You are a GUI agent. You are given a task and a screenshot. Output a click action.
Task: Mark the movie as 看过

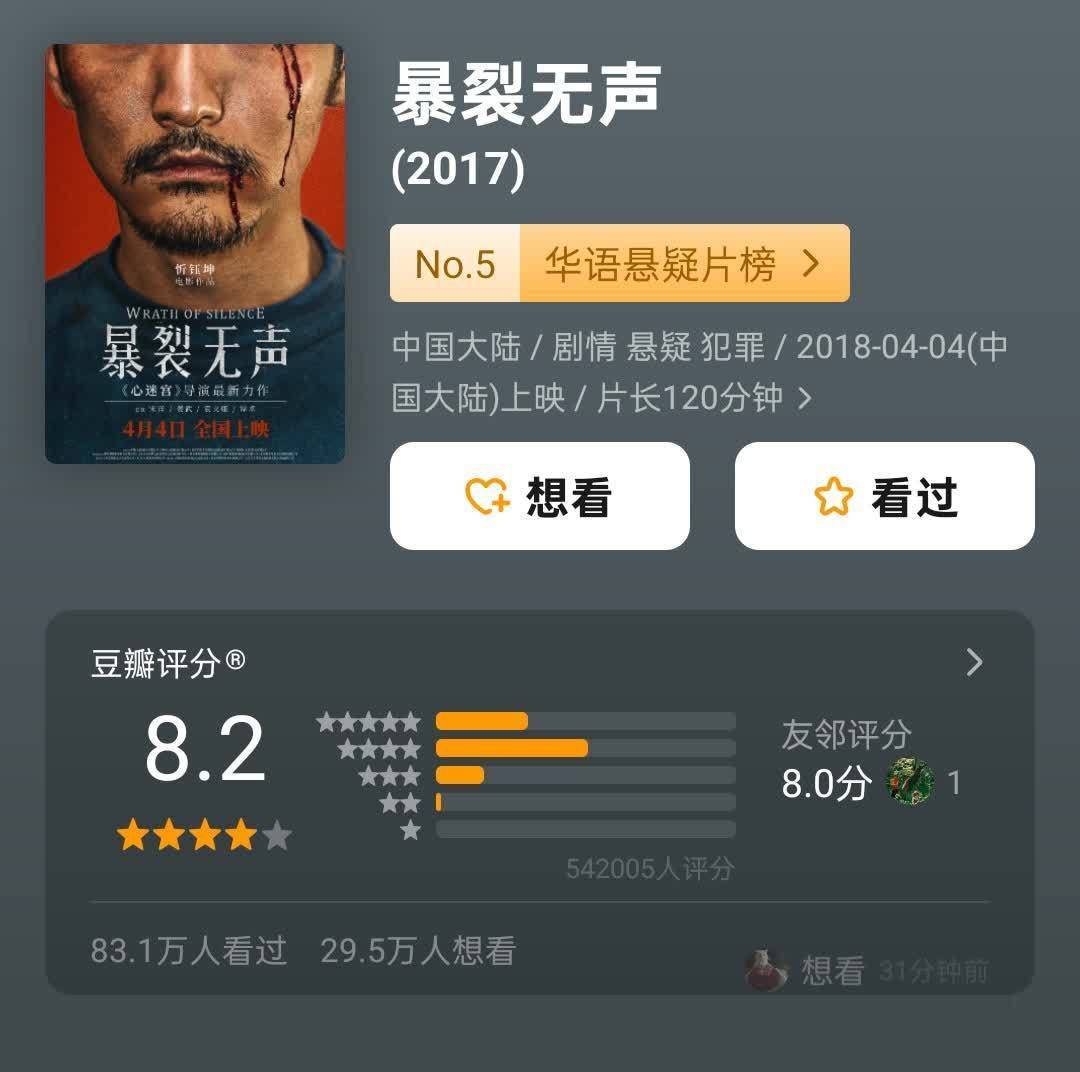click(x=884, y=496)
